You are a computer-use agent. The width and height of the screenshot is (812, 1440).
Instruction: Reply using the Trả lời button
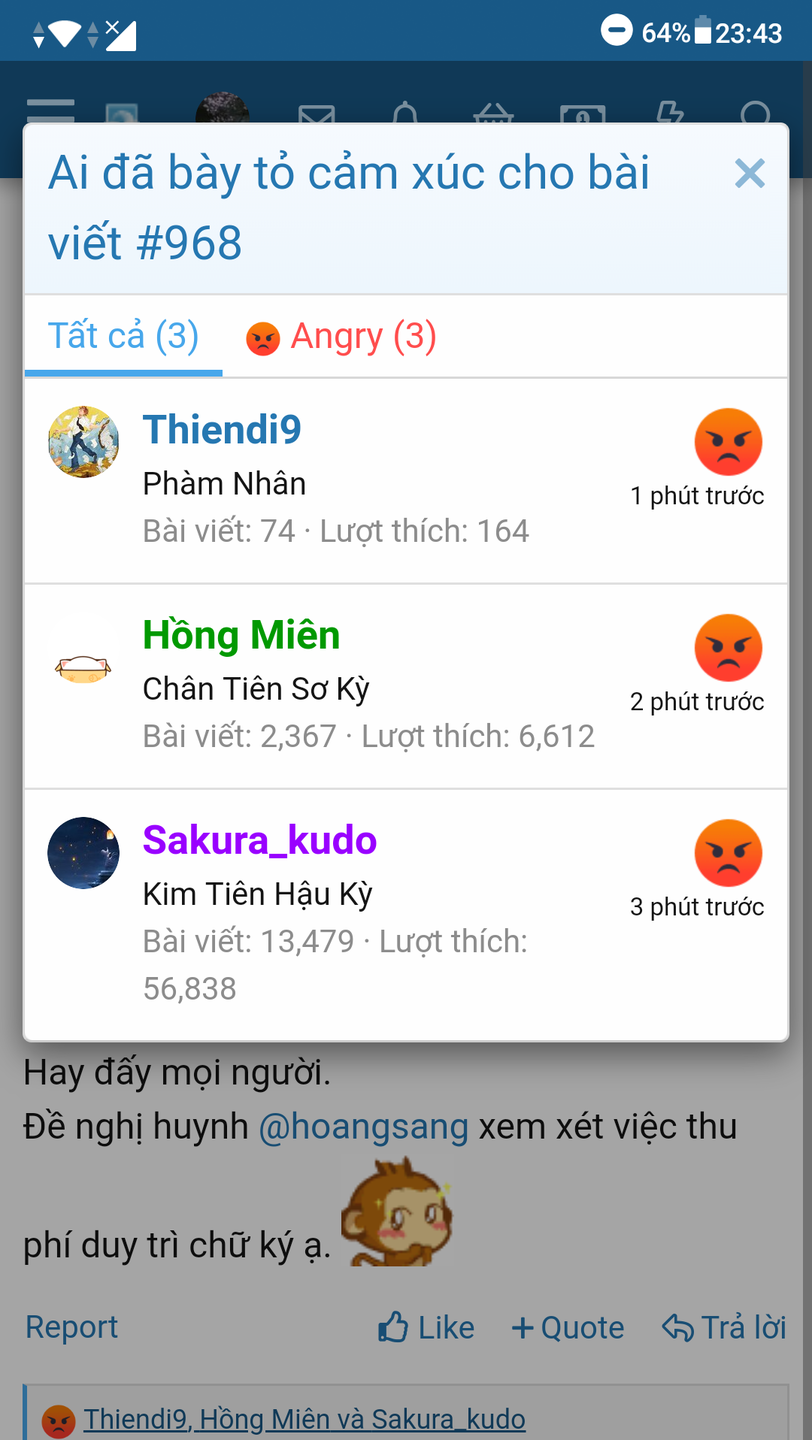(x=722, y=1327)
